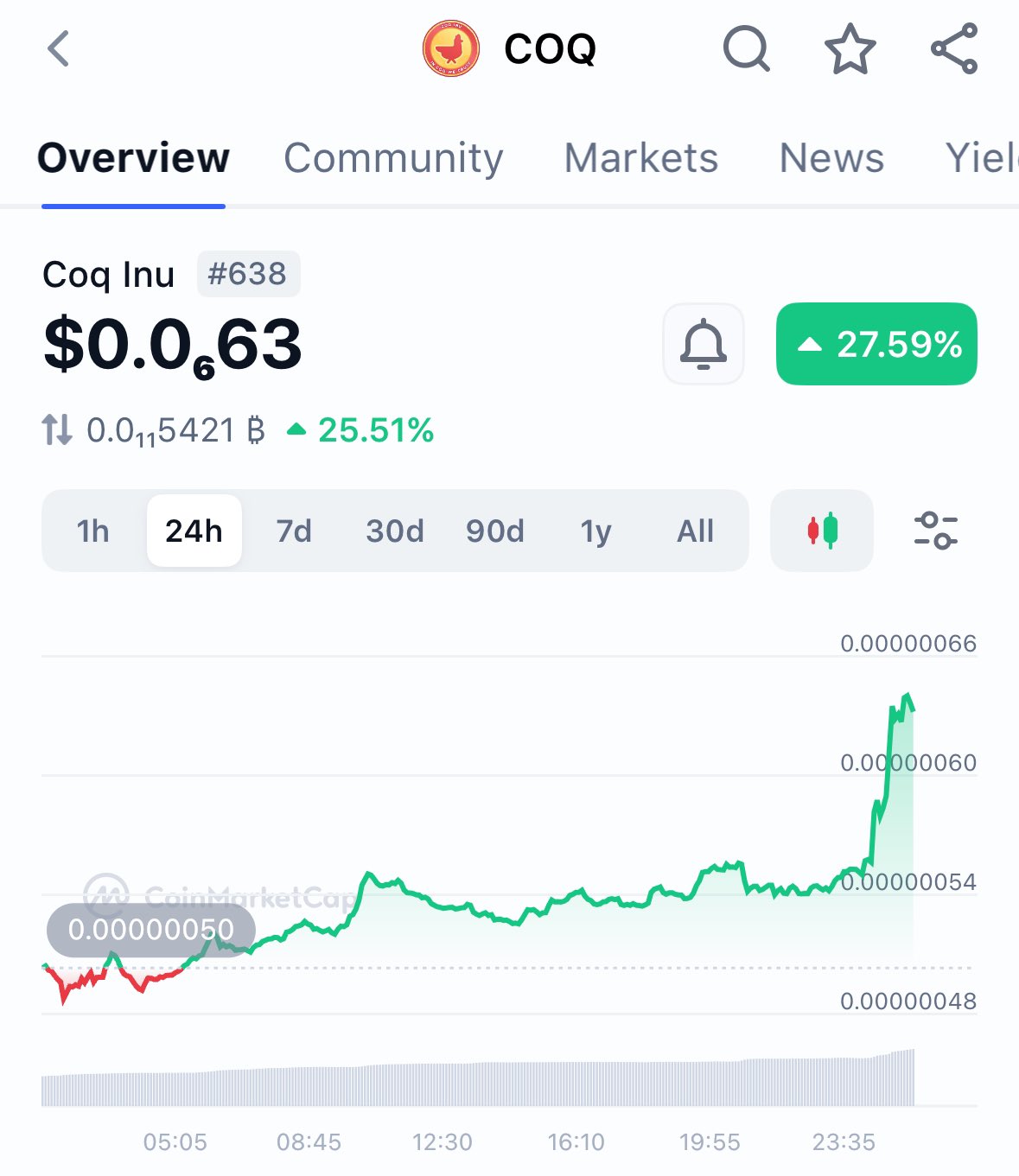View the News tab
The image size is (1019, 1176).
[x=831, y=158]
